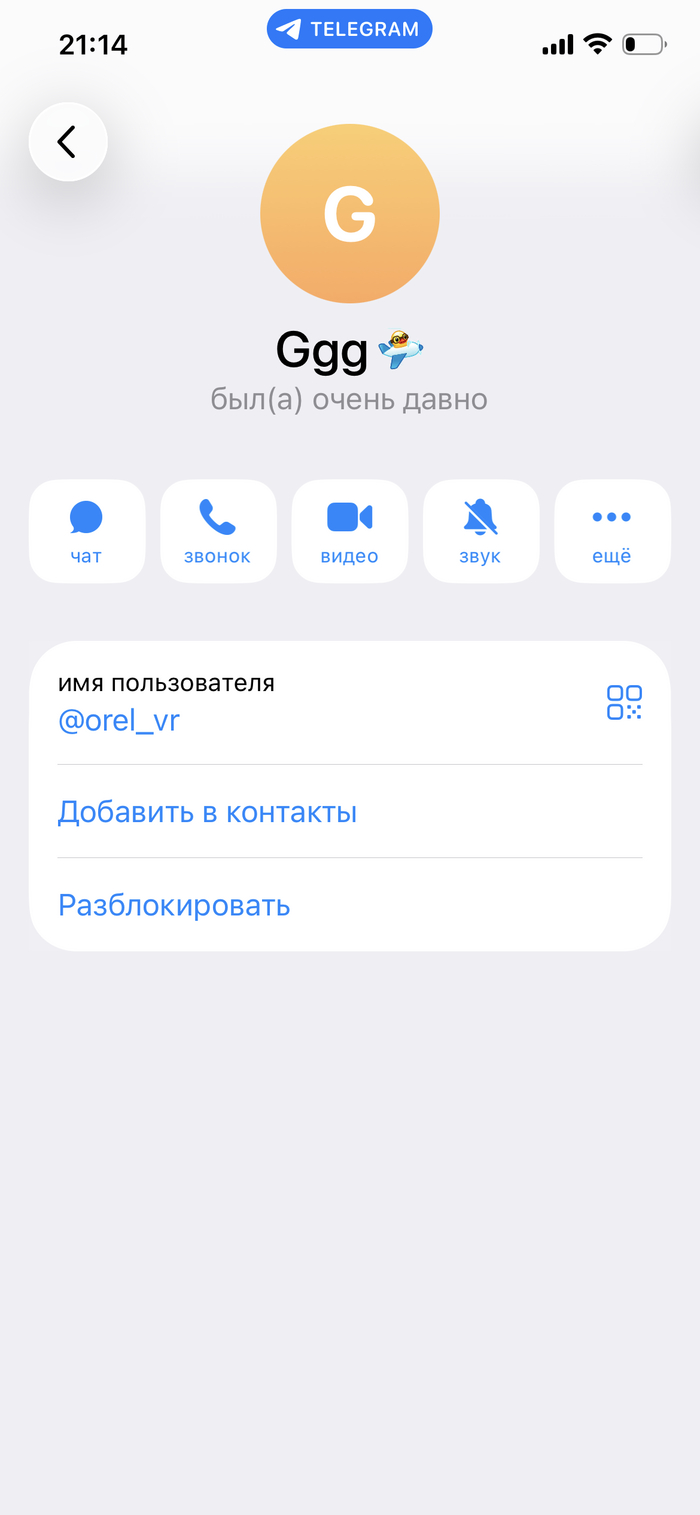Start a video call via видео
700x1515 pixels.
click(x=350, y=531)
